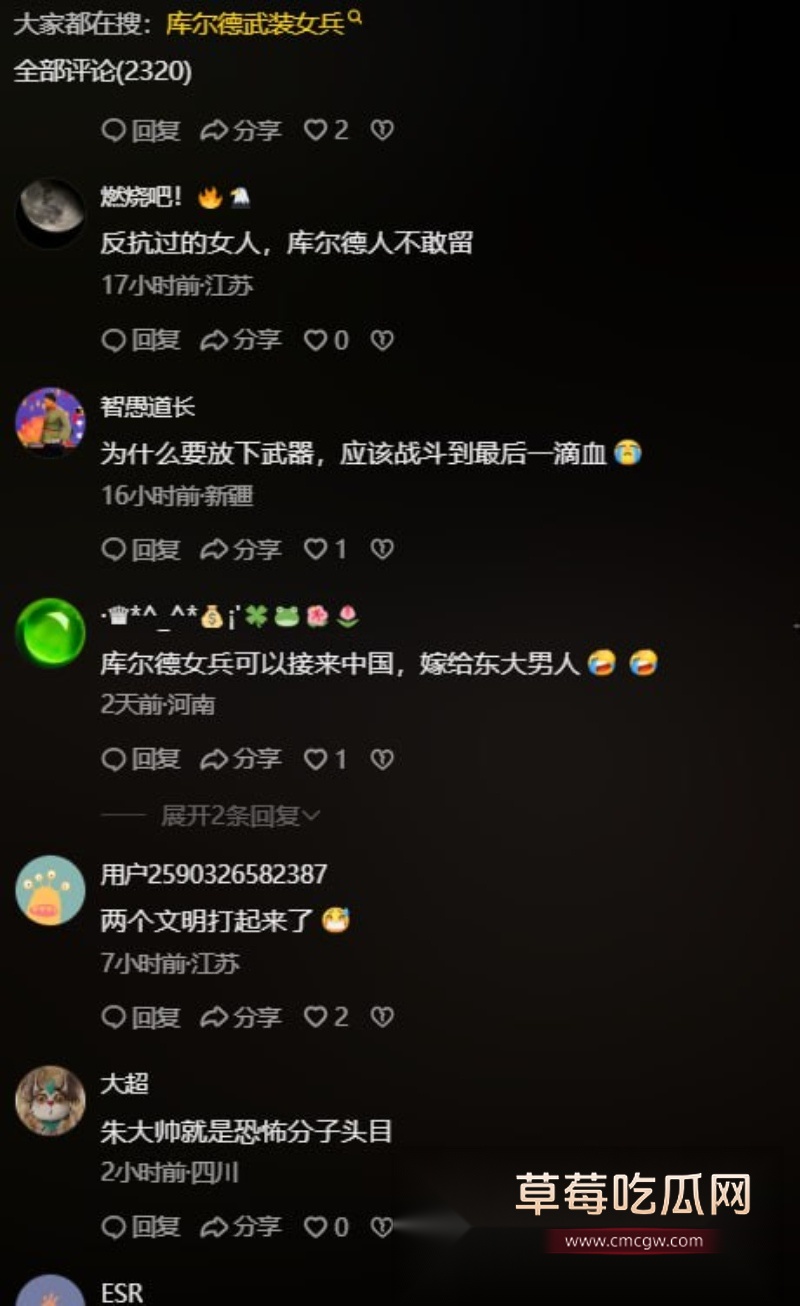This screenshot has width=800, height=1306.
Task: Click the heart icon showing 2 likes at top
Action: pyautogui.click(x=316, y=131)
